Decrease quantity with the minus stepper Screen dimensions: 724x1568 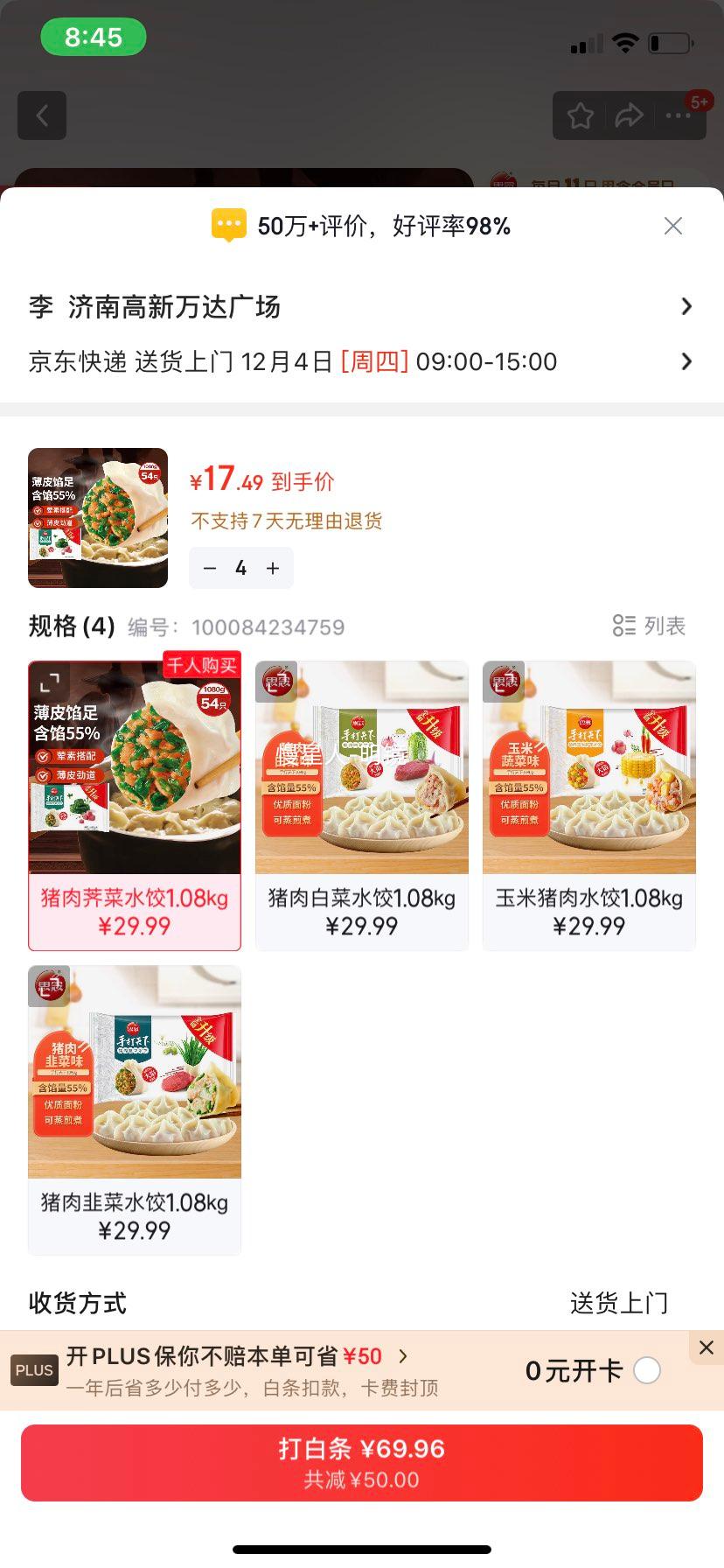point(209,567)
